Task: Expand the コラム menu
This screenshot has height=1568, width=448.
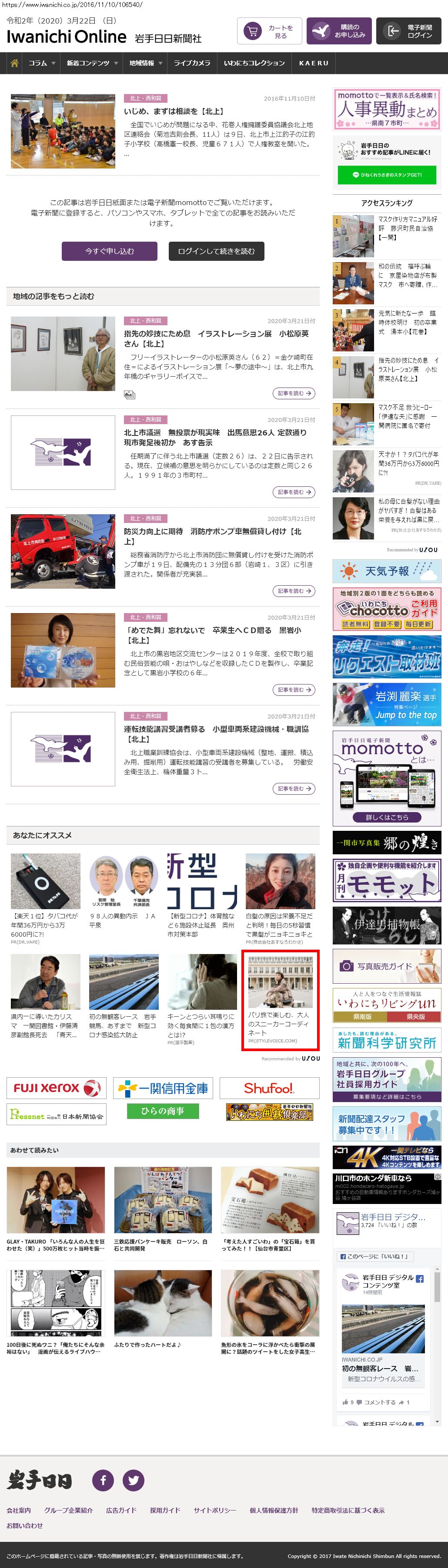Action: [x=41, y=63]
